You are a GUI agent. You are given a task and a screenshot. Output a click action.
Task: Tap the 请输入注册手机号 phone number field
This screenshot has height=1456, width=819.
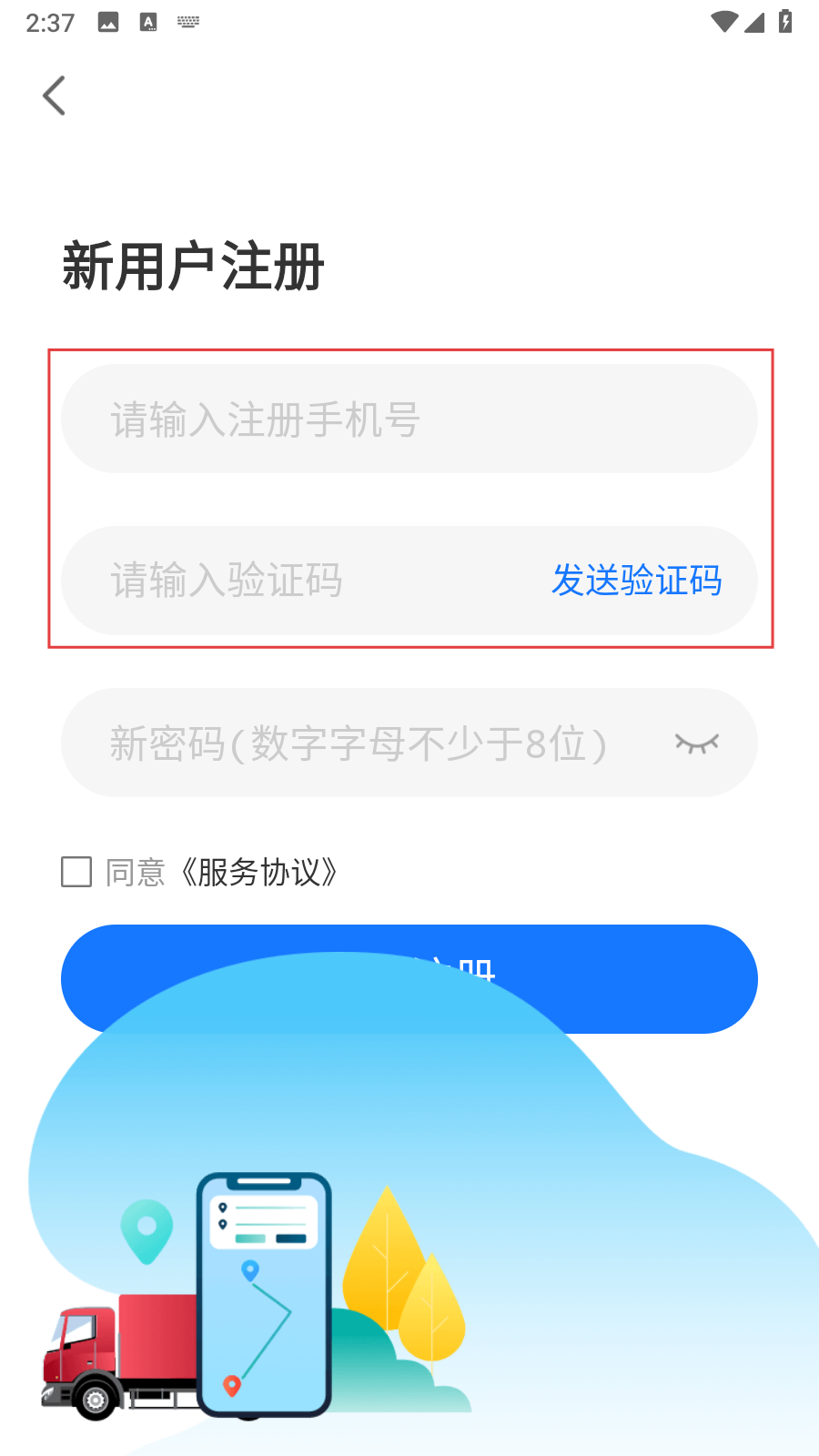[409, 419]
